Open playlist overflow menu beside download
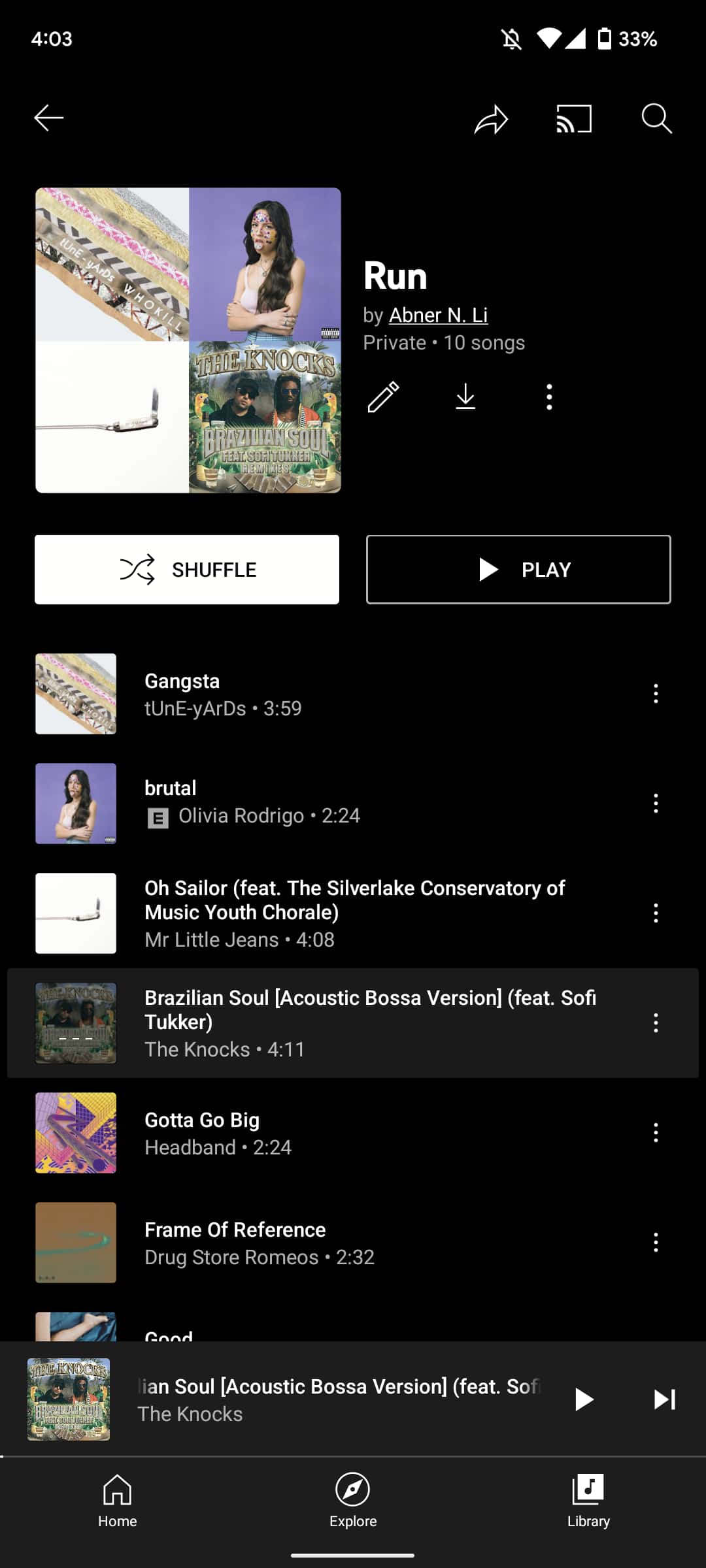 coord(549,397)
